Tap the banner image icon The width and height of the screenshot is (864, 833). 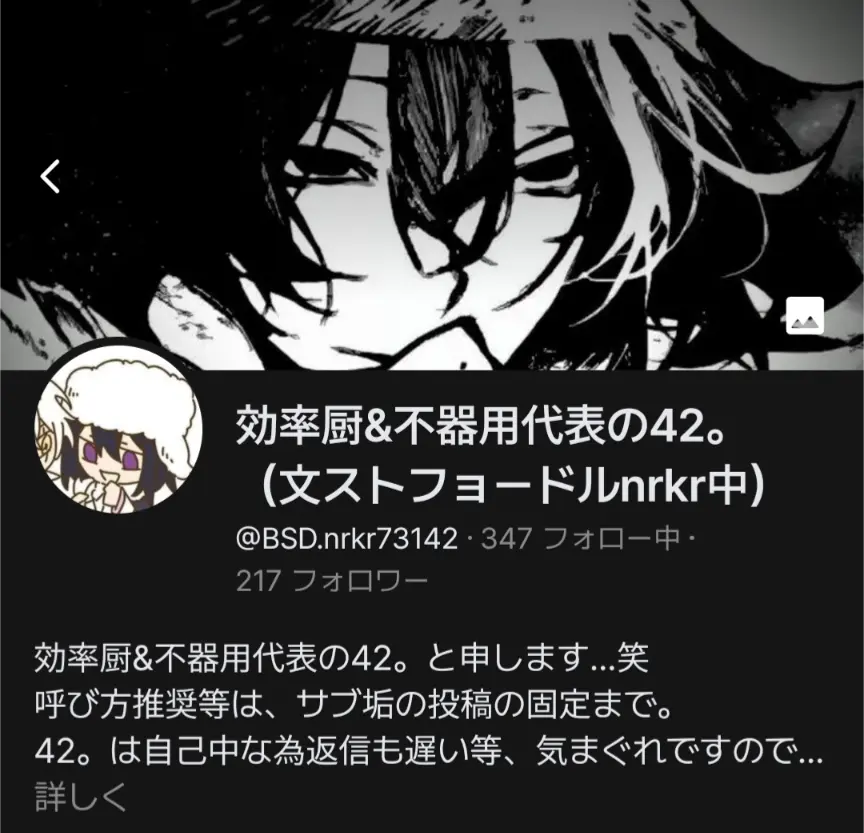(804, 316)
